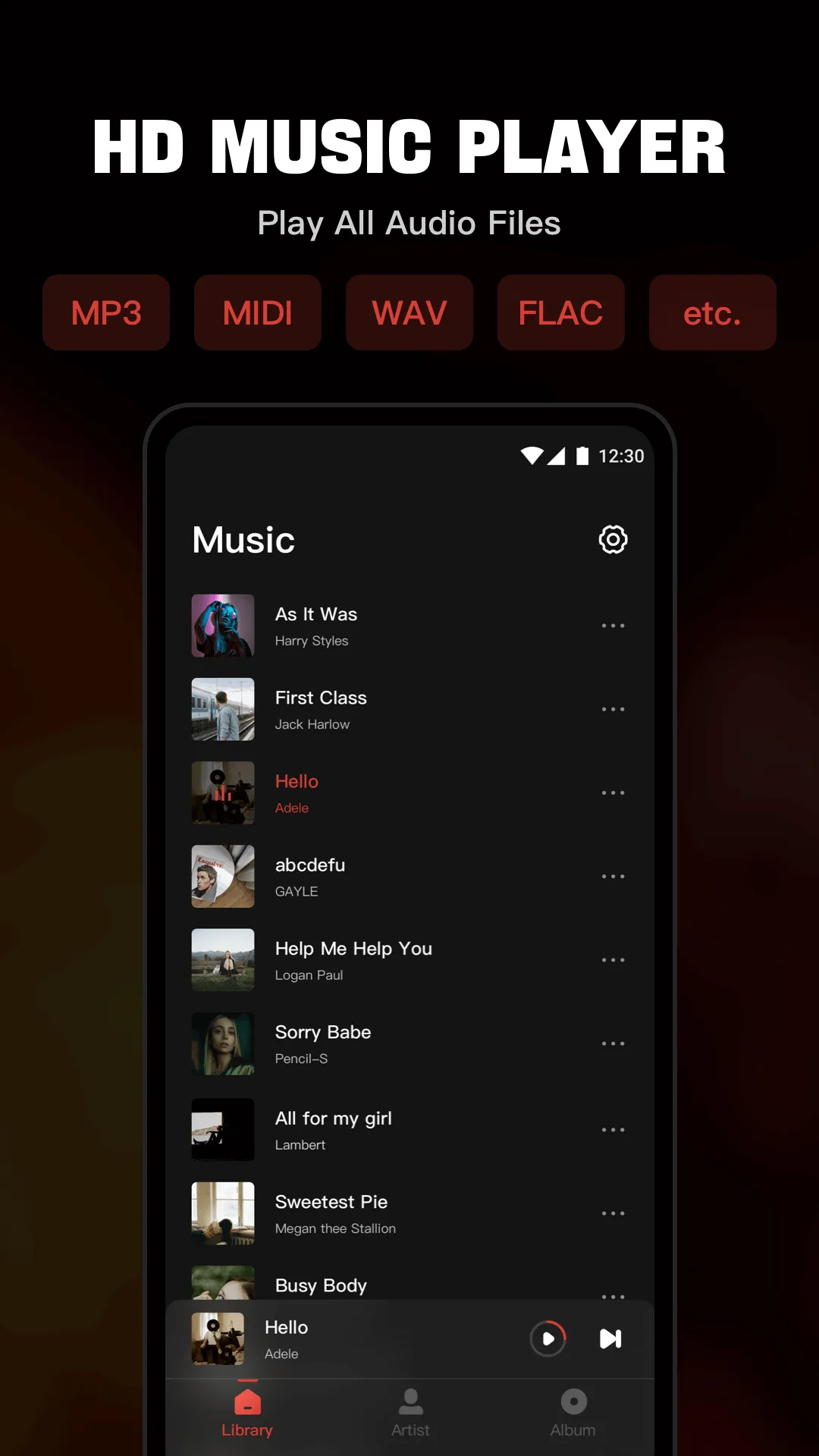Skip to the next track

tap(610, 1338)
